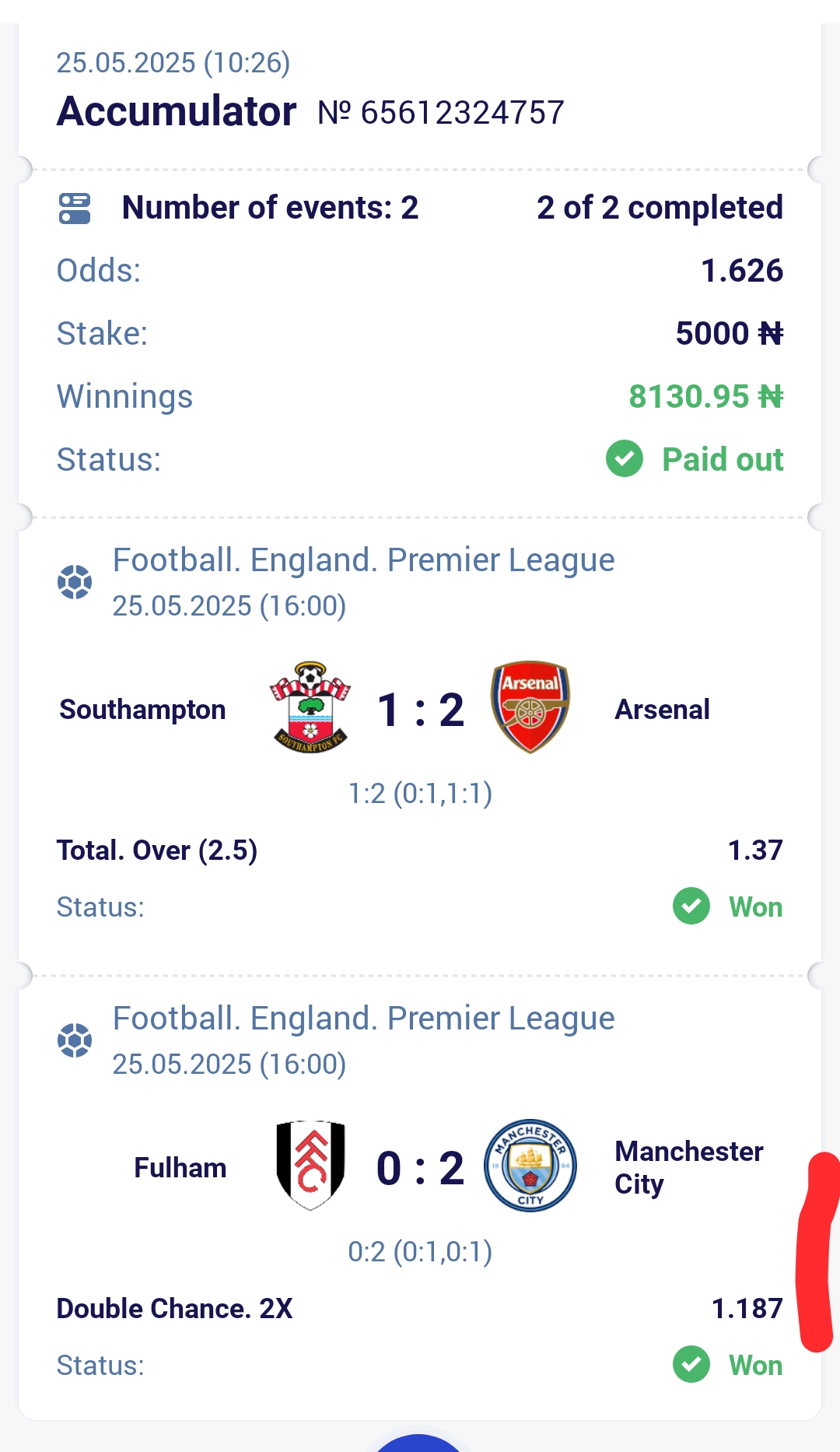Screen dimensions: 840x1452
Task: Open the Southampton vs Arsenal match
Action: (420, 709)
